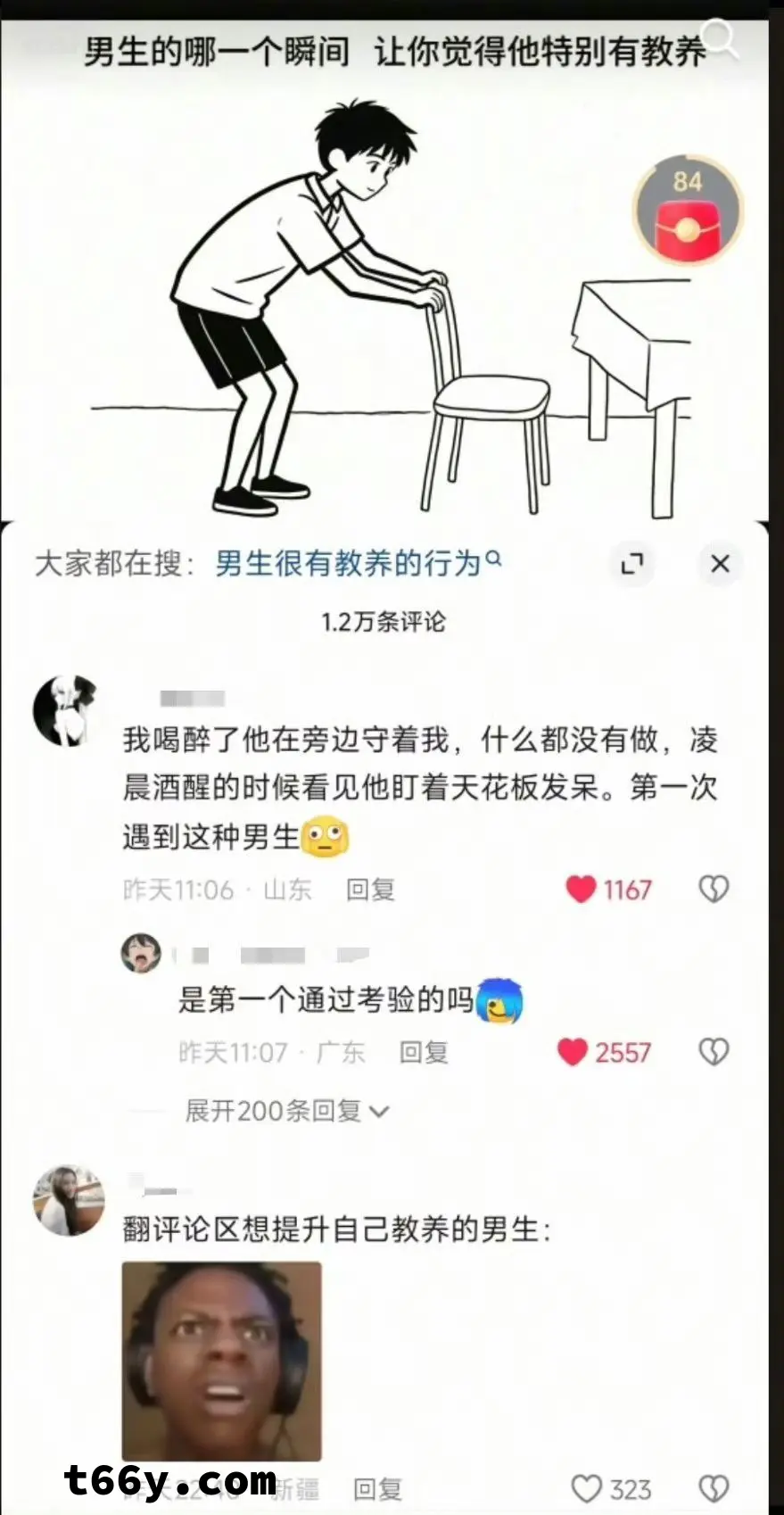Image resolution: width=784 pixels, height=1515 pixels.
Task: Open the meme image in the comment
Action: (221, 1360)
